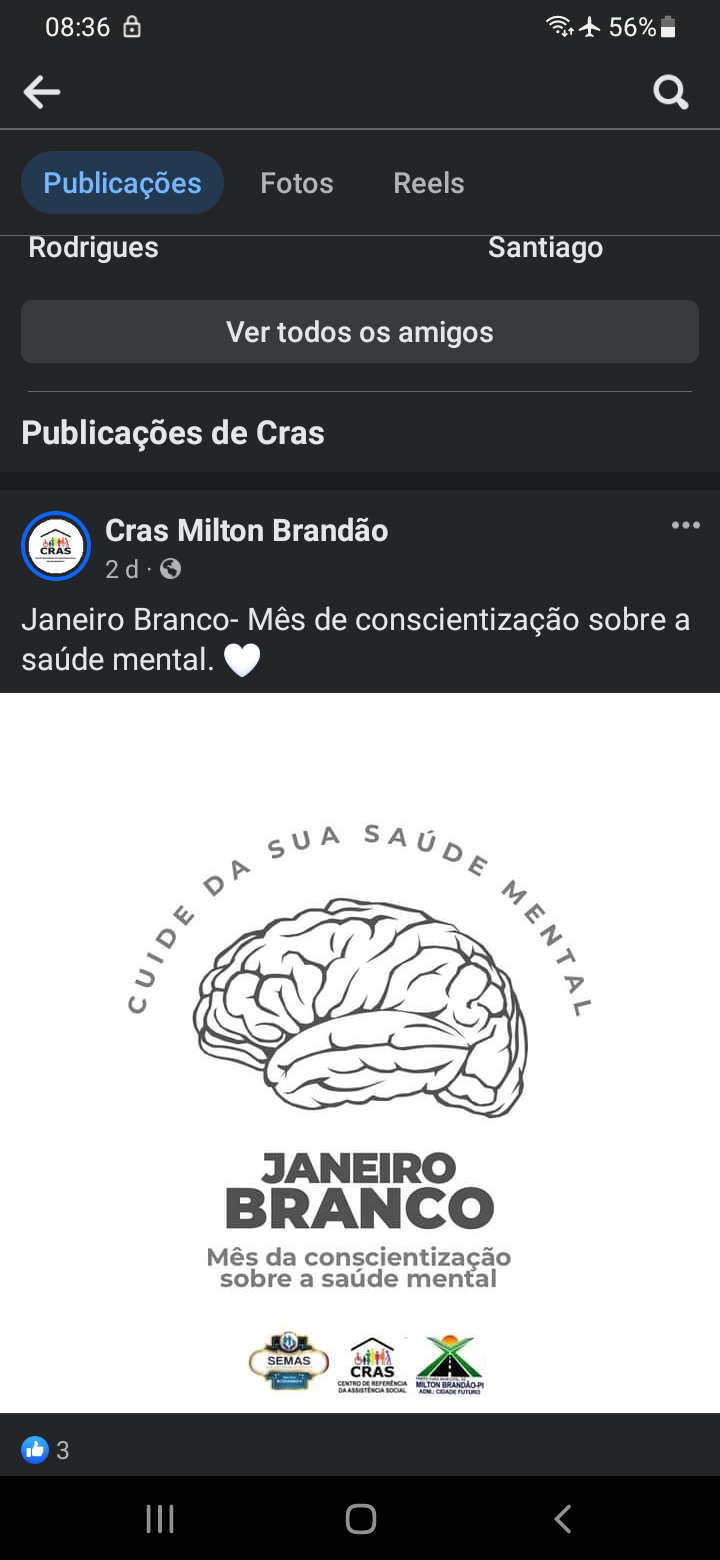Switch to the Fotos tab
This screenshot has height=1560, width=720.
click(296, 183)
